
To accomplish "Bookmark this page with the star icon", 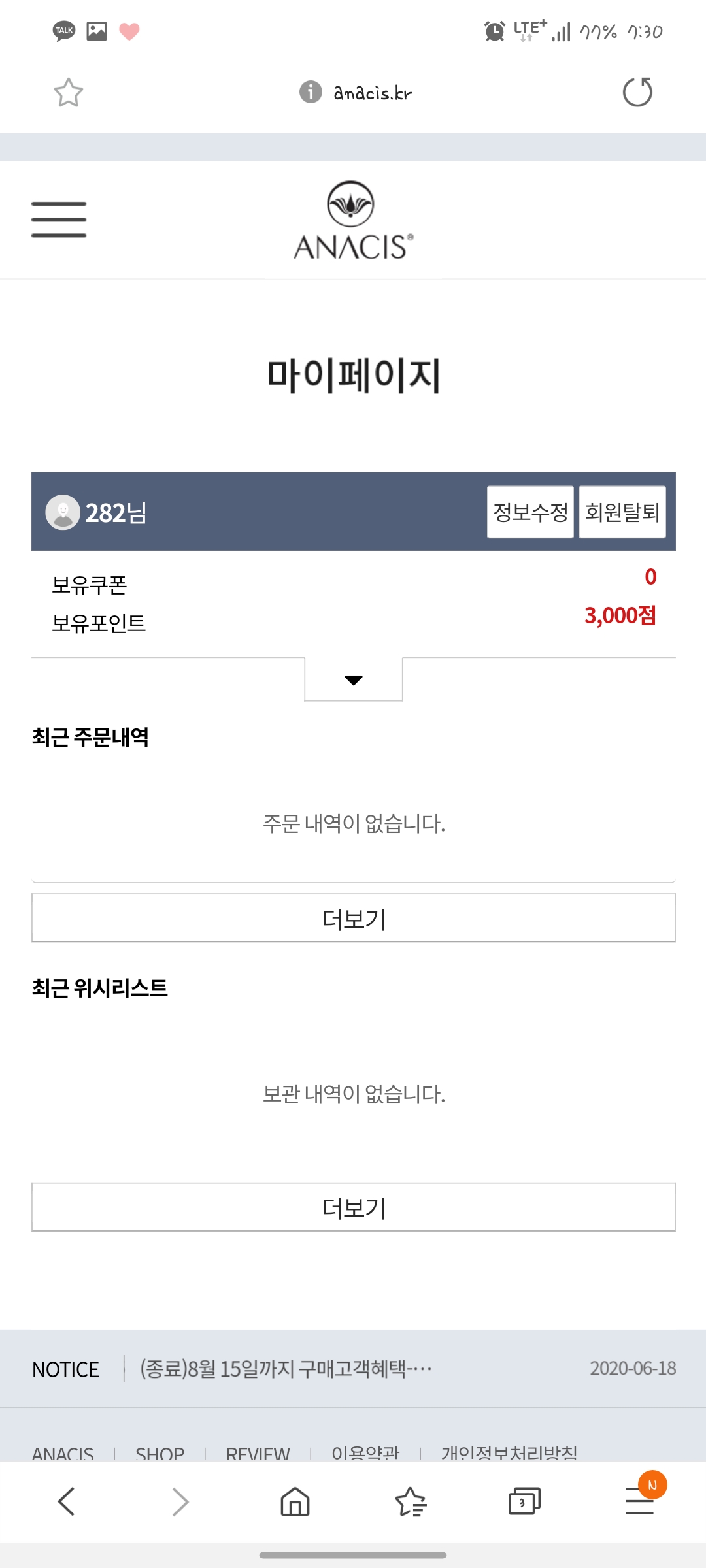I will coord(69,93).
